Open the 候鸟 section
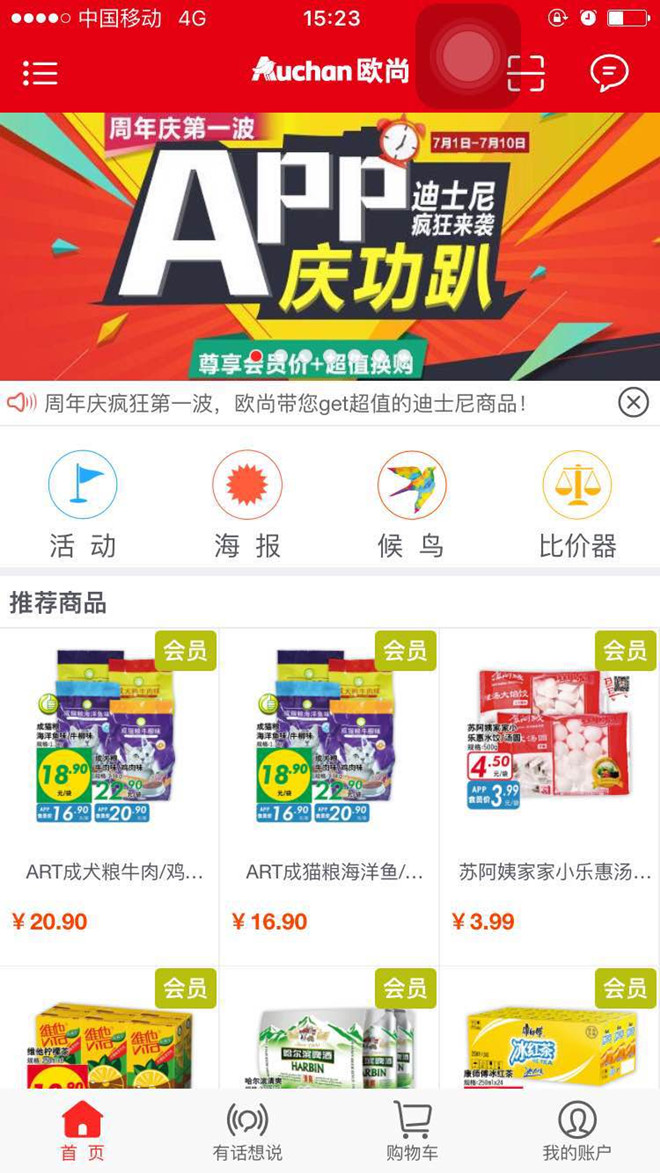660x1173 pixels. click(411, 505)
